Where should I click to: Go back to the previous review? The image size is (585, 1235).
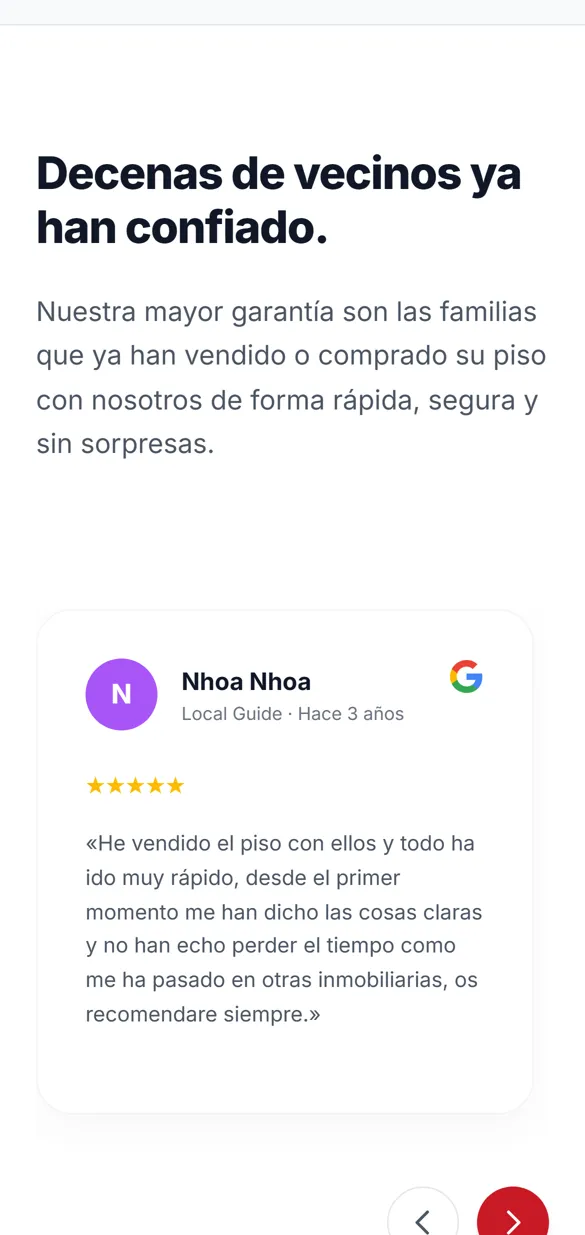(x=423, y=1215)
